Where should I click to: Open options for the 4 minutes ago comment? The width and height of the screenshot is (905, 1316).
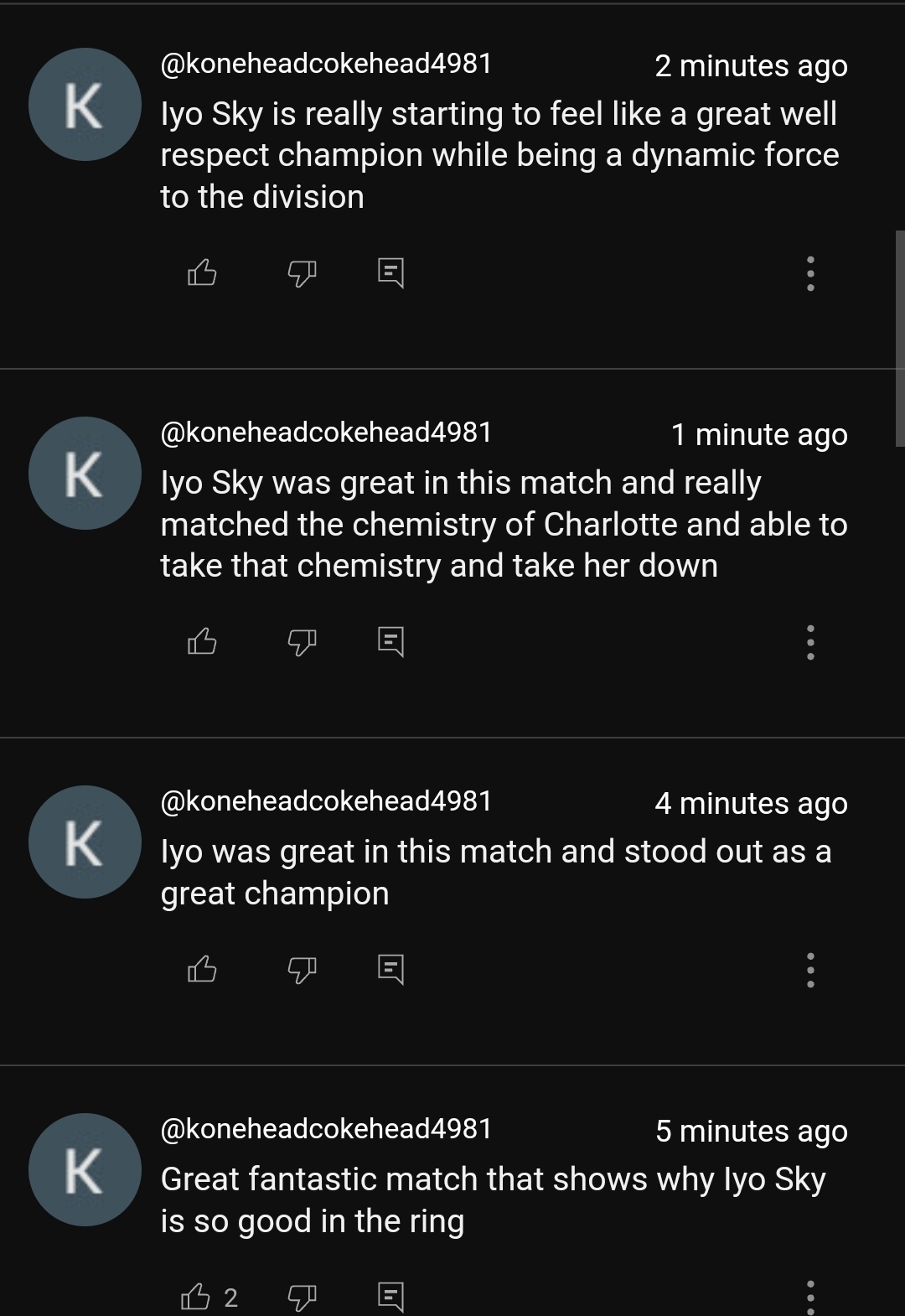point(809,970)
